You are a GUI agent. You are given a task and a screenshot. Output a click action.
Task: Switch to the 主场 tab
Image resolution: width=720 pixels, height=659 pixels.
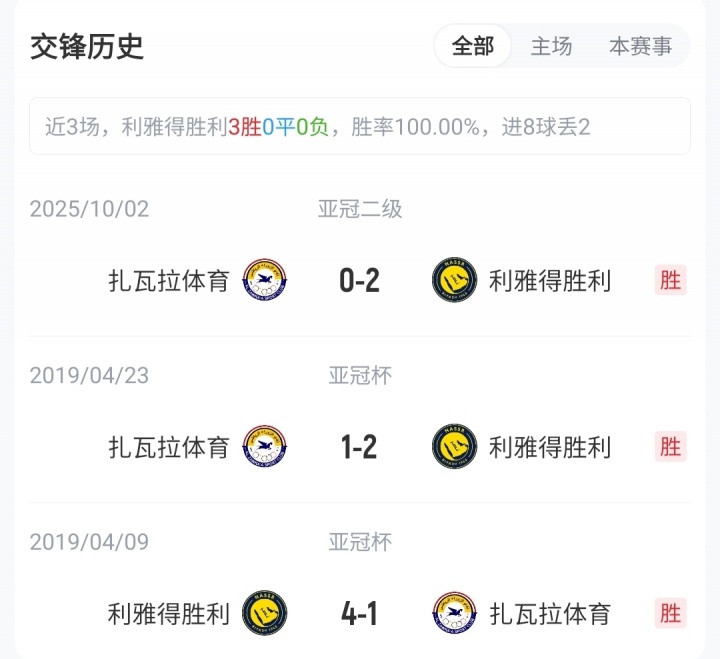coord(551,46)
